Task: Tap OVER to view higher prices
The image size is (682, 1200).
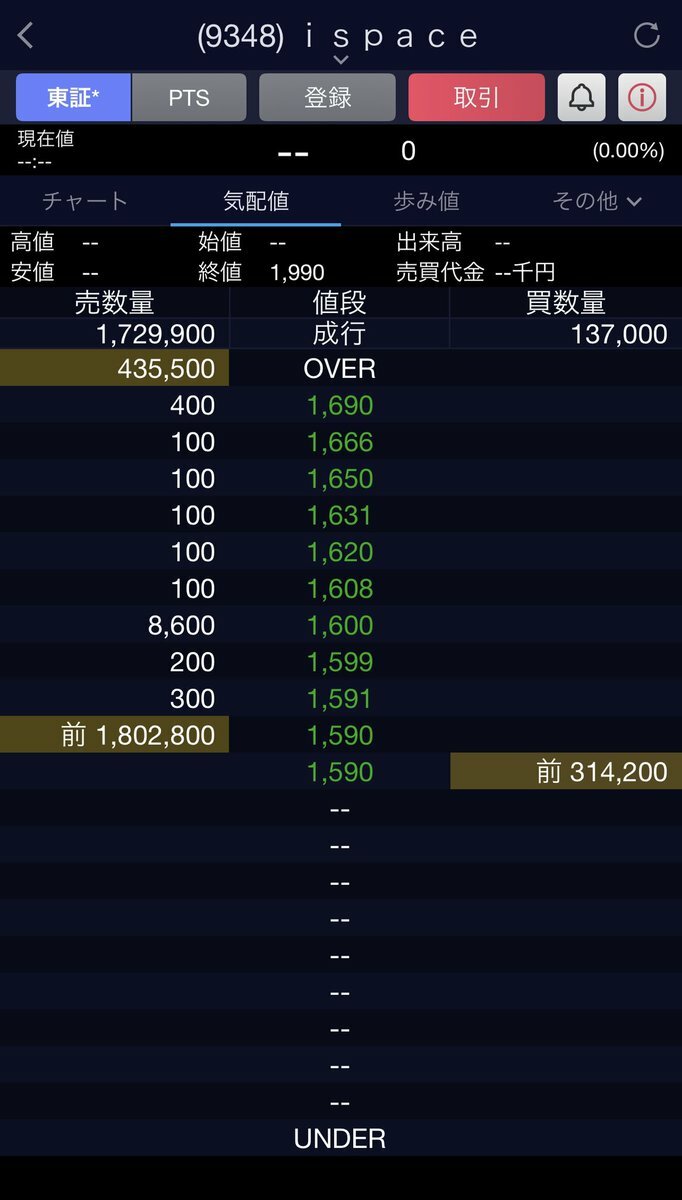Action: click(340, 368)
